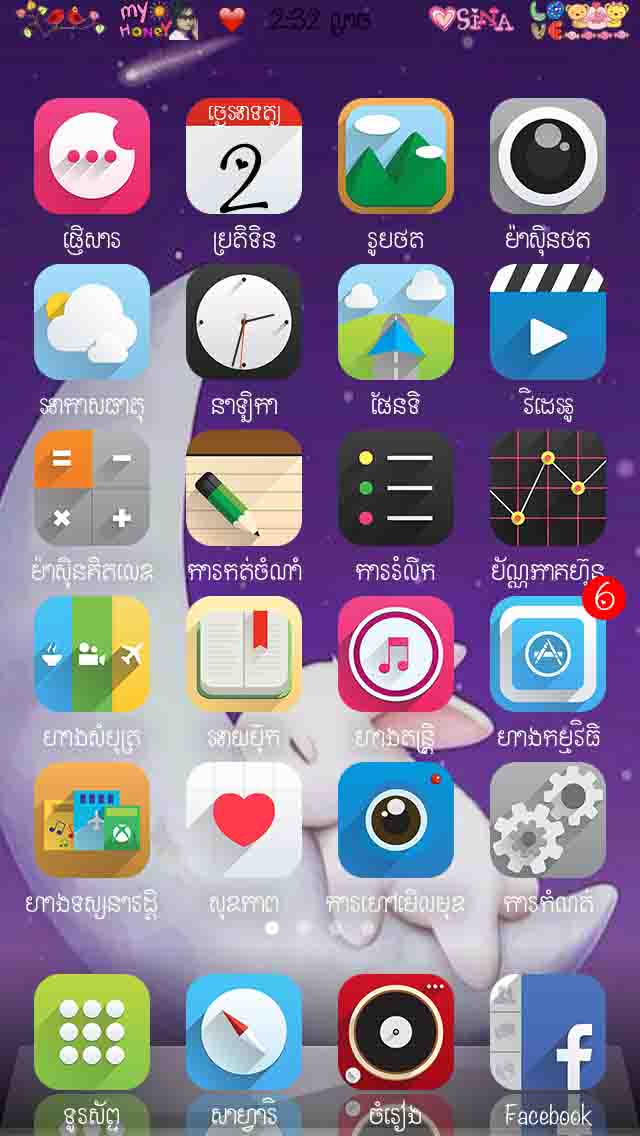Open the Stocks chart app
The width and height of the screenshot is (640, 1136).
548,488
